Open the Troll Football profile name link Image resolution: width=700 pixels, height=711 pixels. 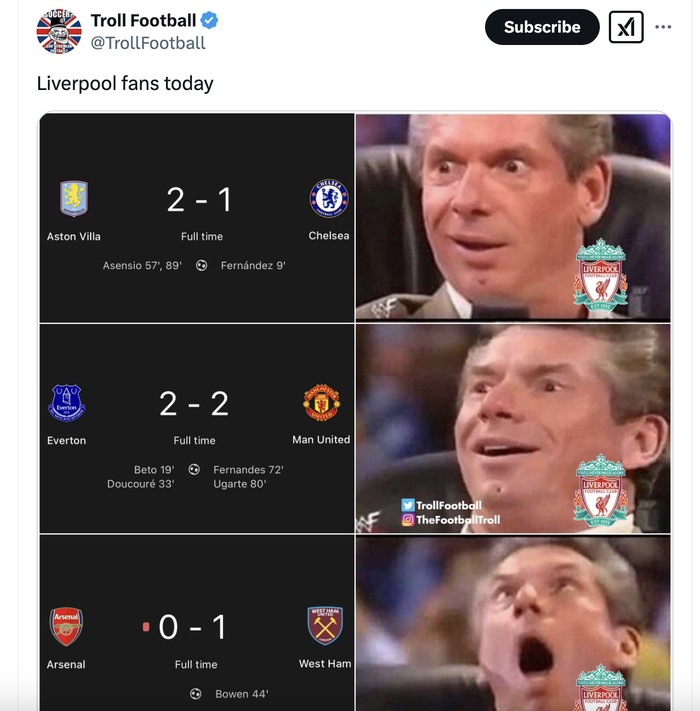143,20
